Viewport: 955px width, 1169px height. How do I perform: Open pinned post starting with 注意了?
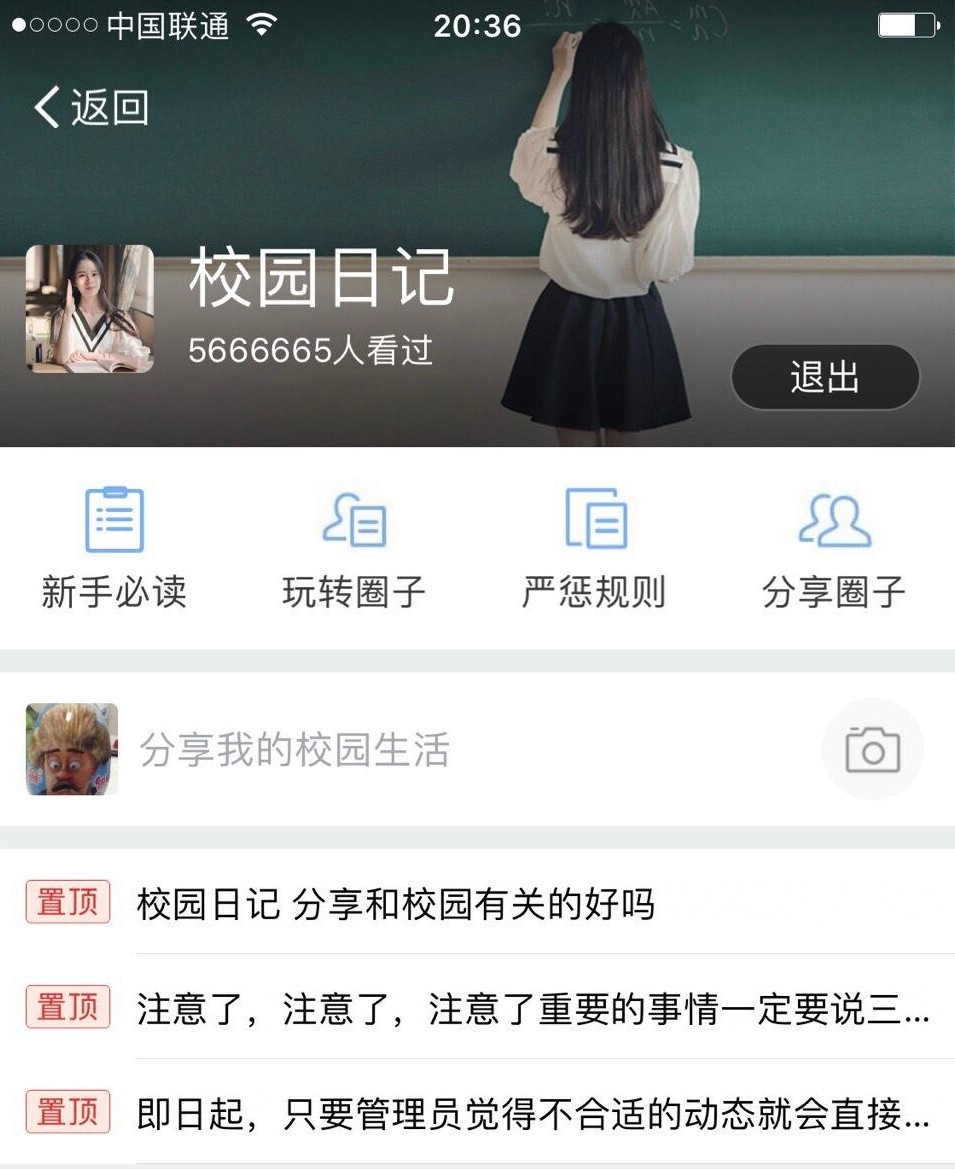tap(532, 1009)
